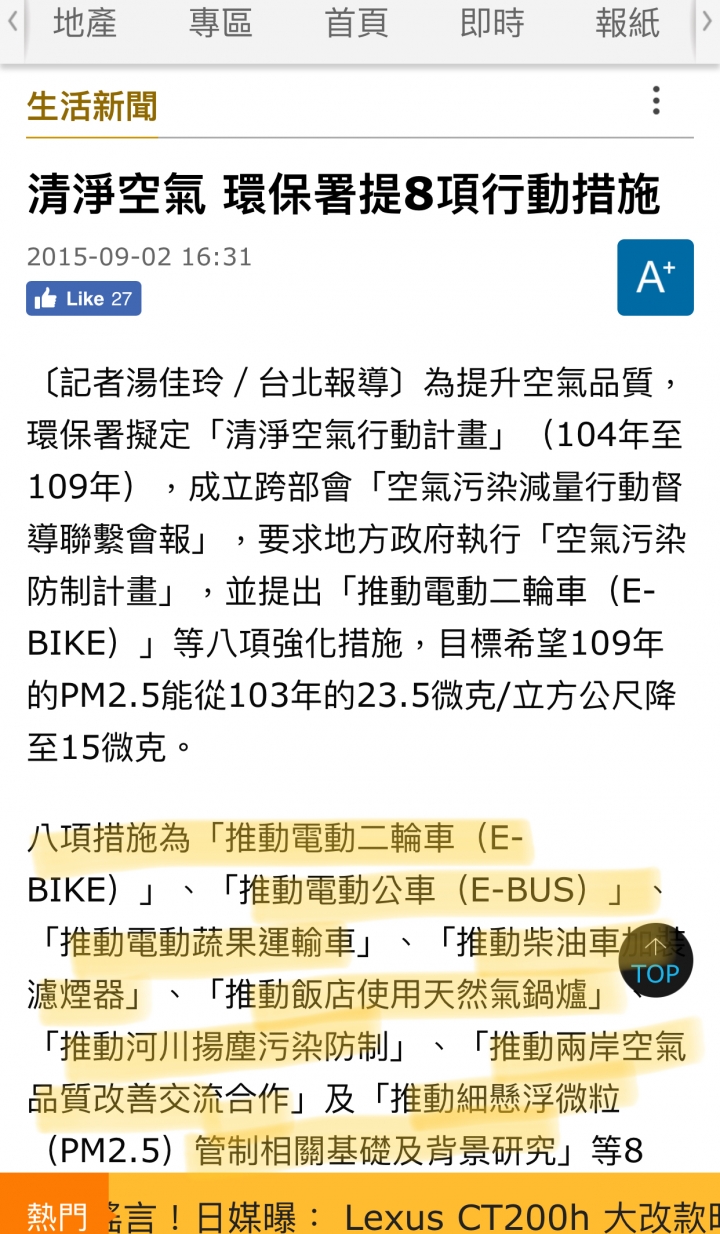Select the 報紙 tab
Screen dimensions: 720x1234
627,24
